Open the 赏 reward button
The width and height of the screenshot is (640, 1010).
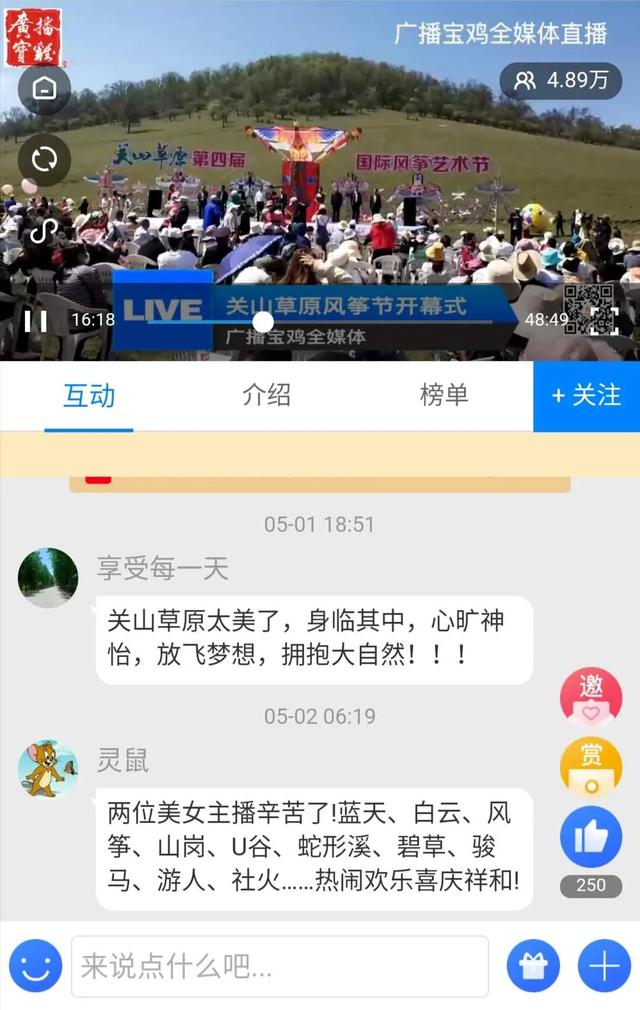tap(591, 766)
